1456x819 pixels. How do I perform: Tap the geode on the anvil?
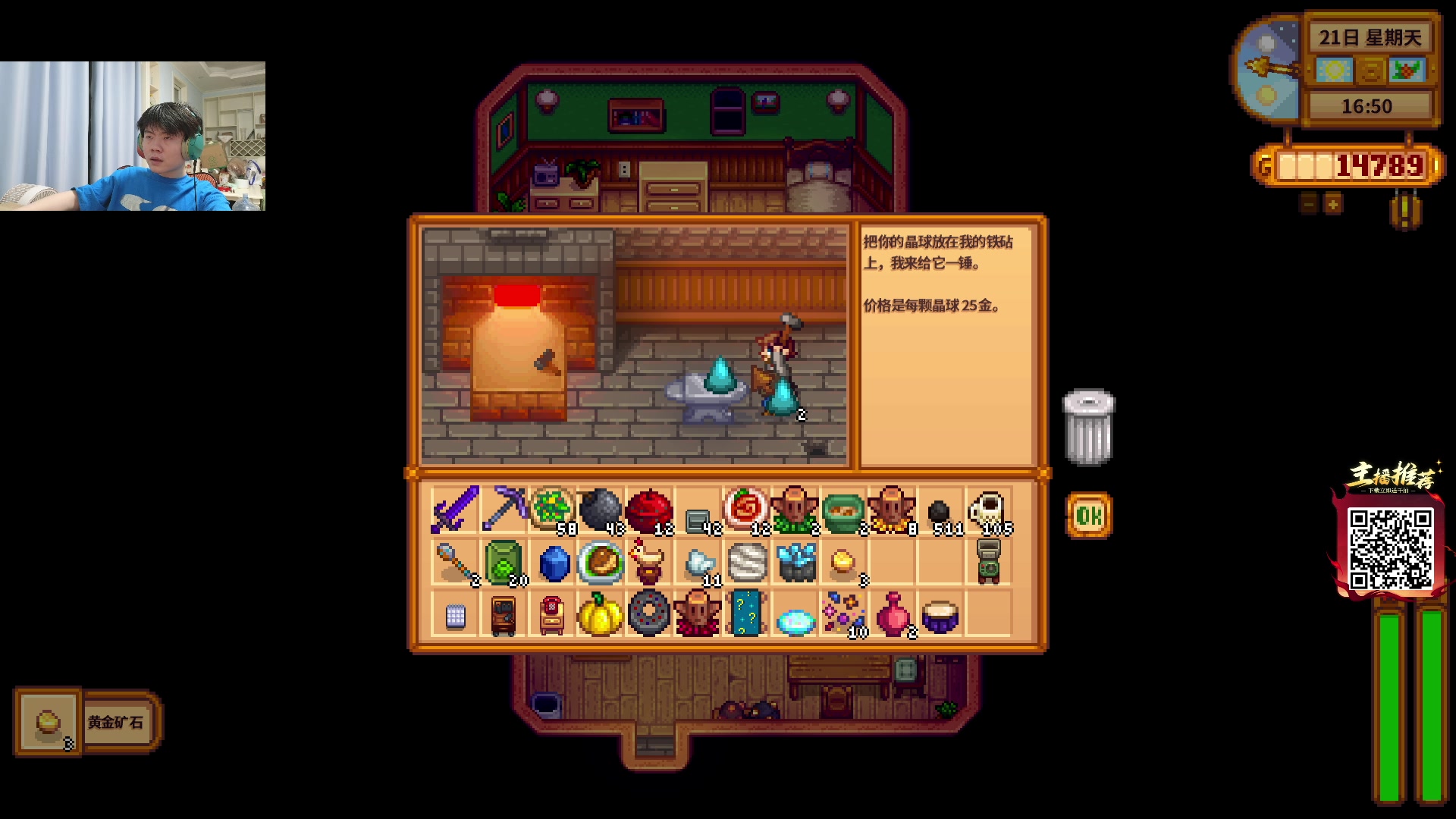tap(719, 377)
